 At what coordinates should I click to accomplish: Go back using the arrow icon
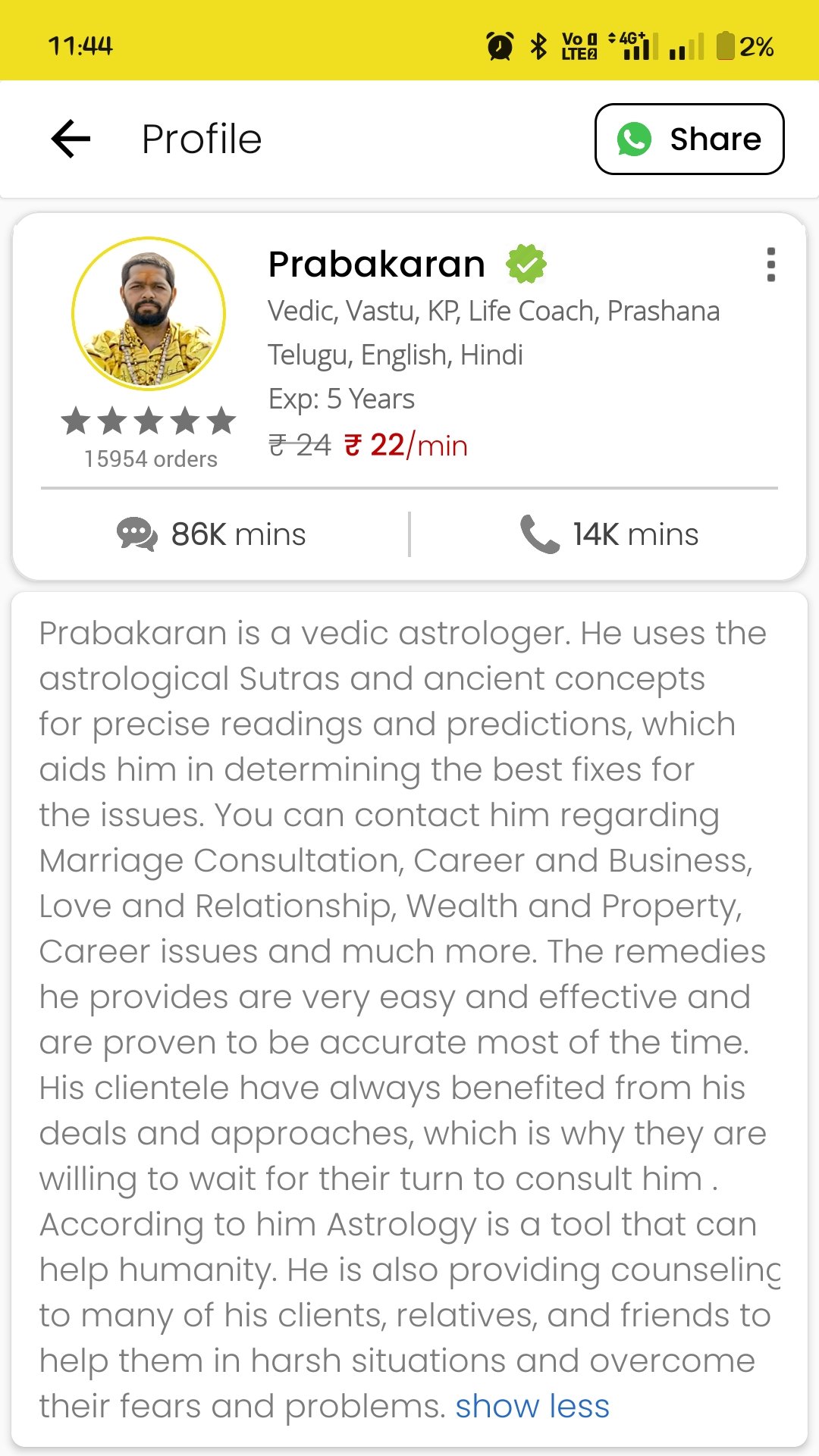(71, 139)
